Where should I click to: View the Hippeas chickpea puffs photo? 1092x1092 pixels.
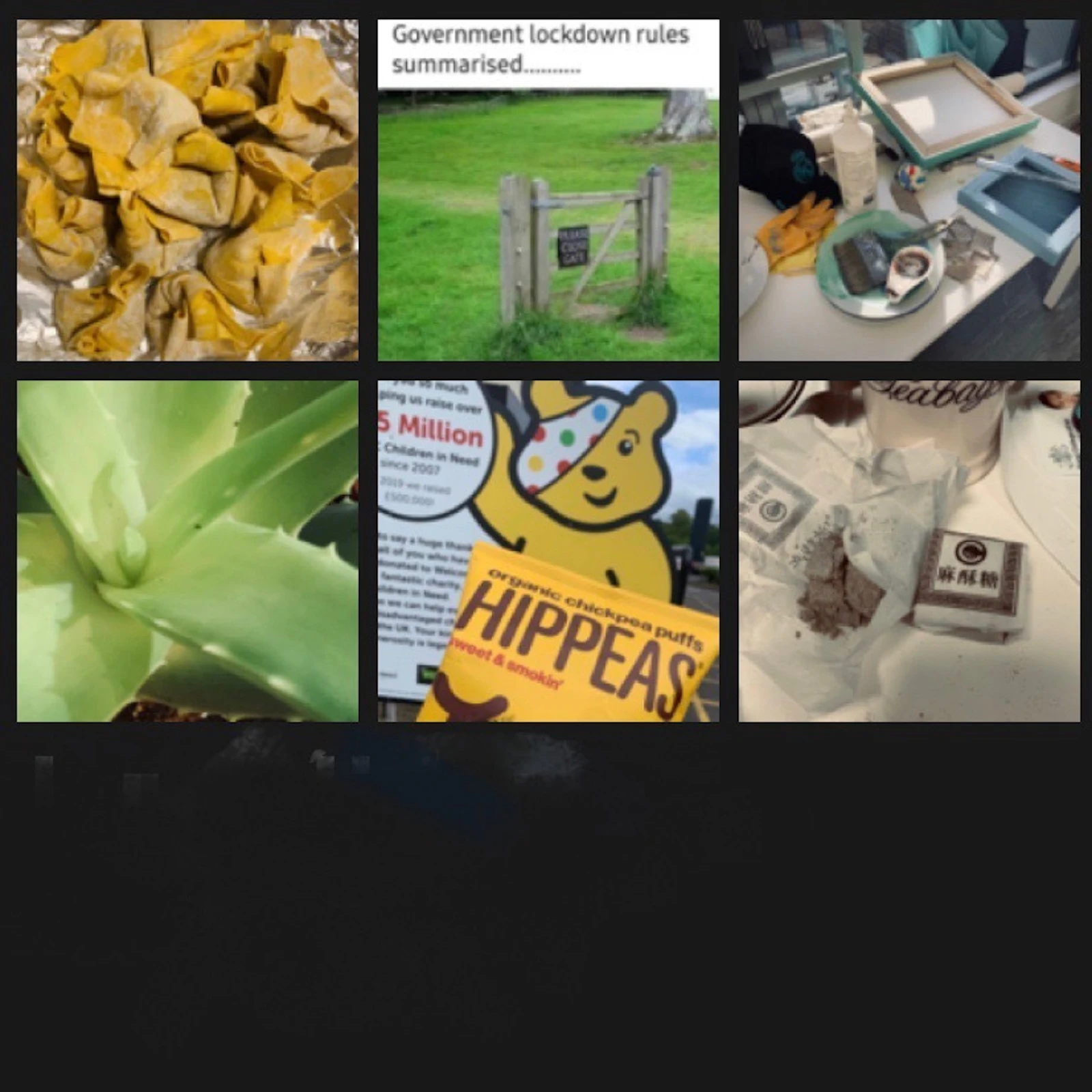click(x=548, y=551)
